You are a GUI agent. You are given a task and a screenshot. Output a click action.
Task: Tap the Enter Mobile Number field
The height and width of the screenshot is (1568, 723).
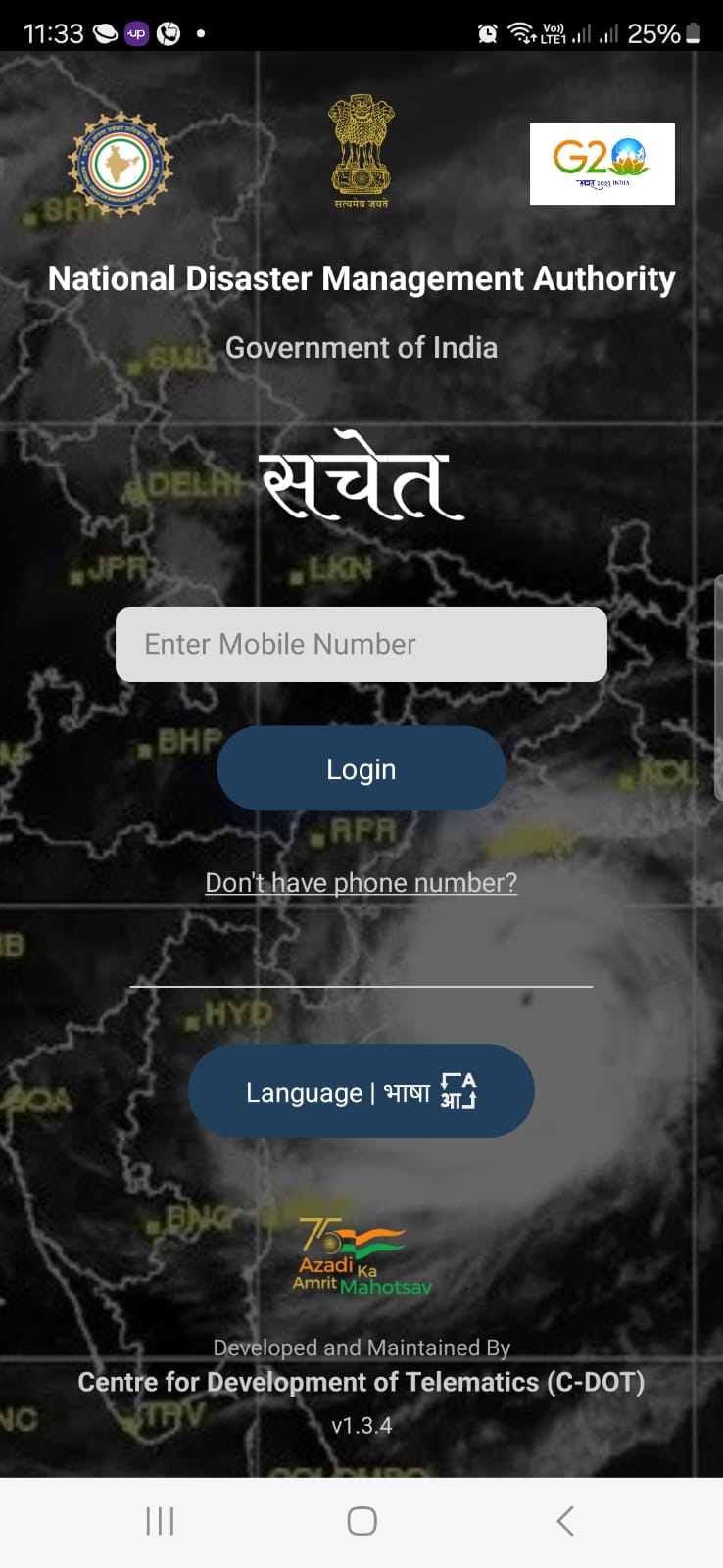point(361,644)
